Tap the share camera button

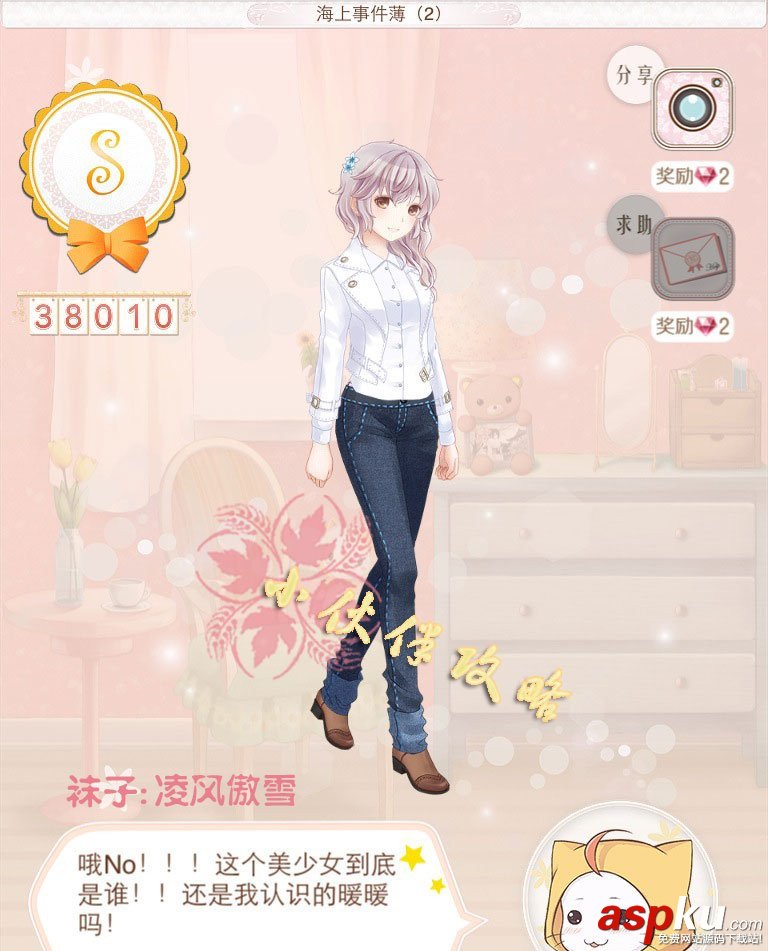coord(692,109)
